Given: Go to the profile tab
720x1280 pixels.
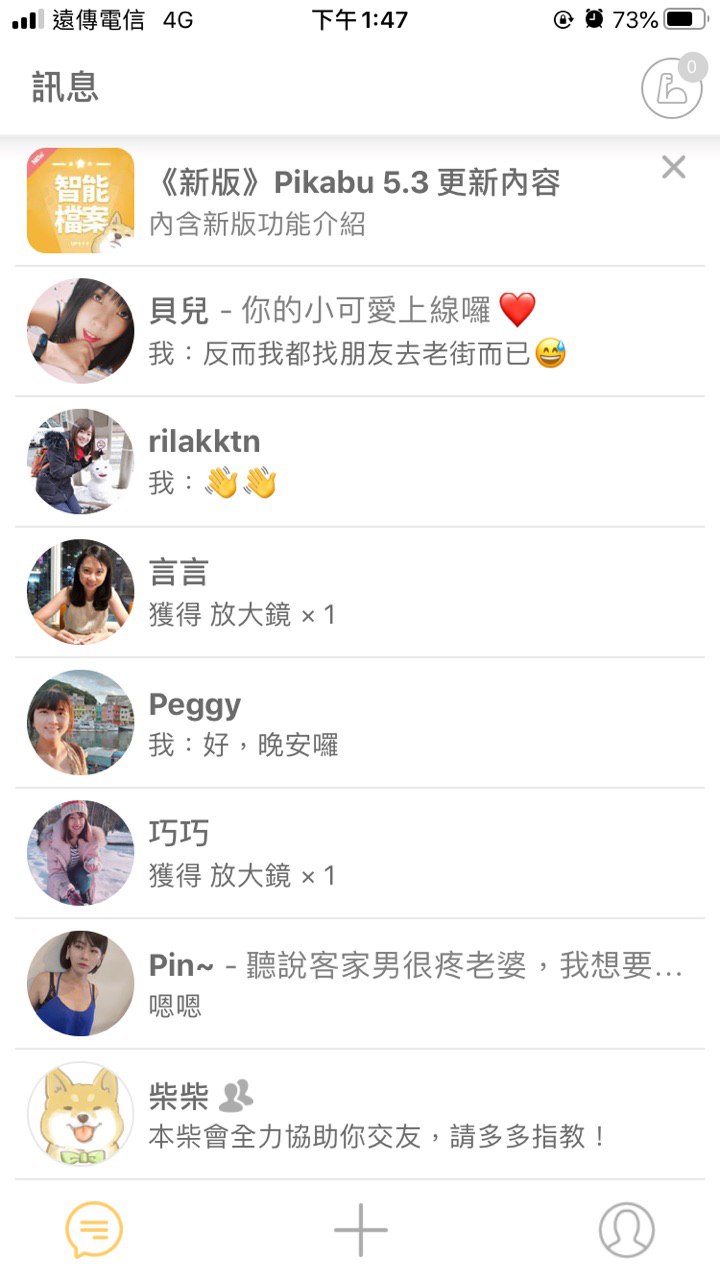Looking at the screenshot, I should click(626, 1230).
